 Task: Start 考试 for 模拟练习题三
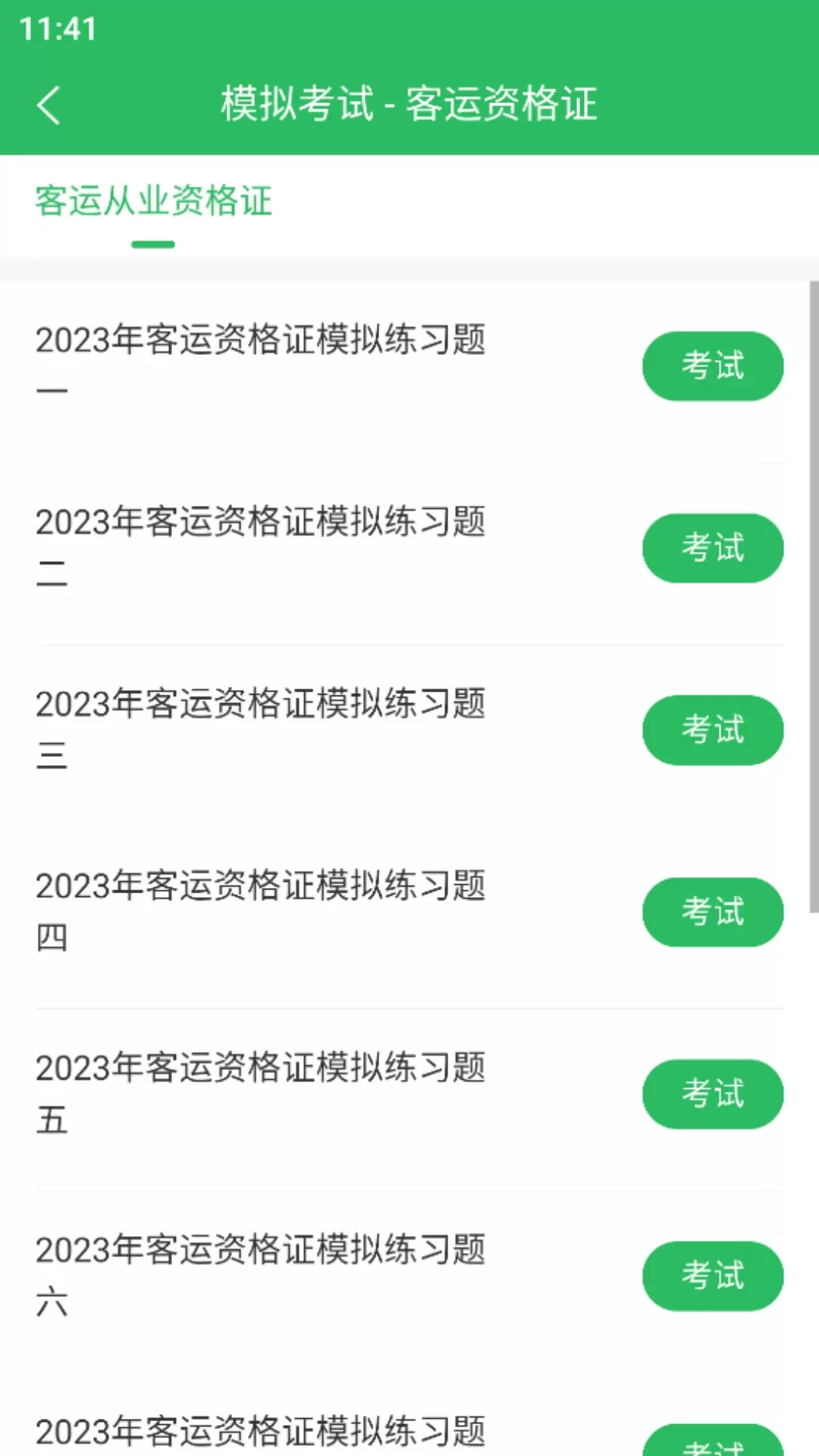click(x=713, y=730)
